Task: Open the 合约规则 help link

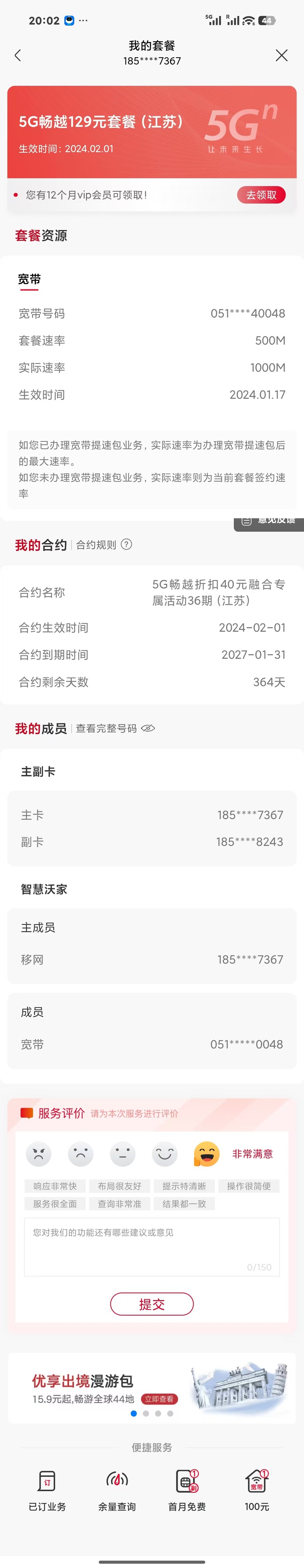Action: click(x=103, y=545)
